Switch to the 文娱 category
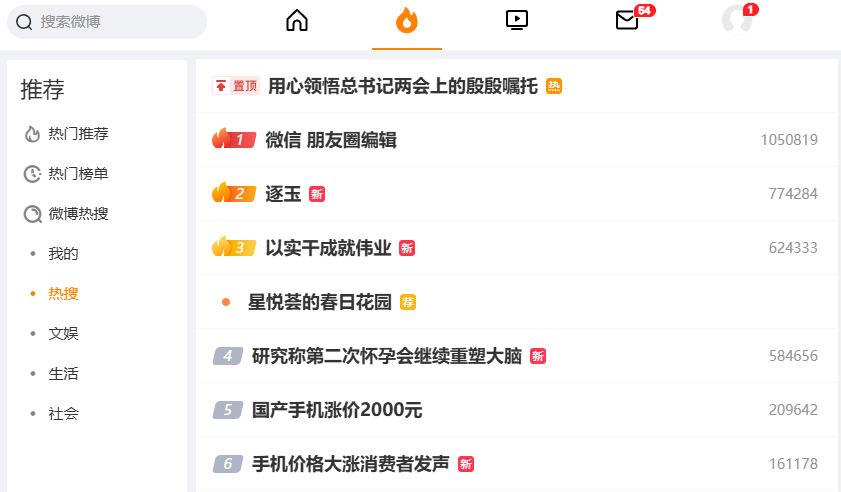This screenshot has height=492, width=841. pos(63,334)
